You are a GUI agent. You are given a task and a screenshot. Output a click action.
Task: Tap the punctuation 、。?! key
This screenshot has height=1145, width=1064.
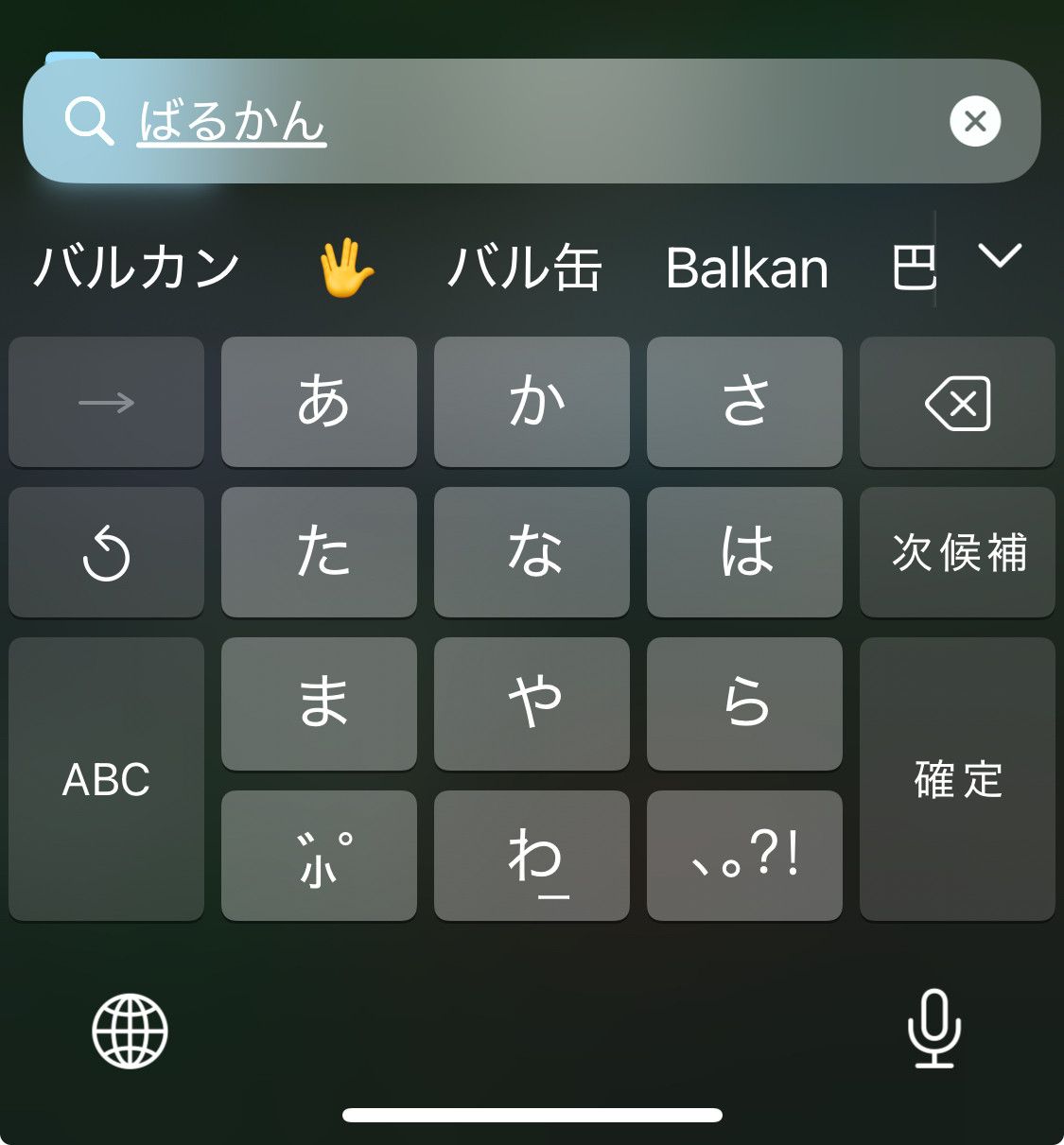point(744,856)
